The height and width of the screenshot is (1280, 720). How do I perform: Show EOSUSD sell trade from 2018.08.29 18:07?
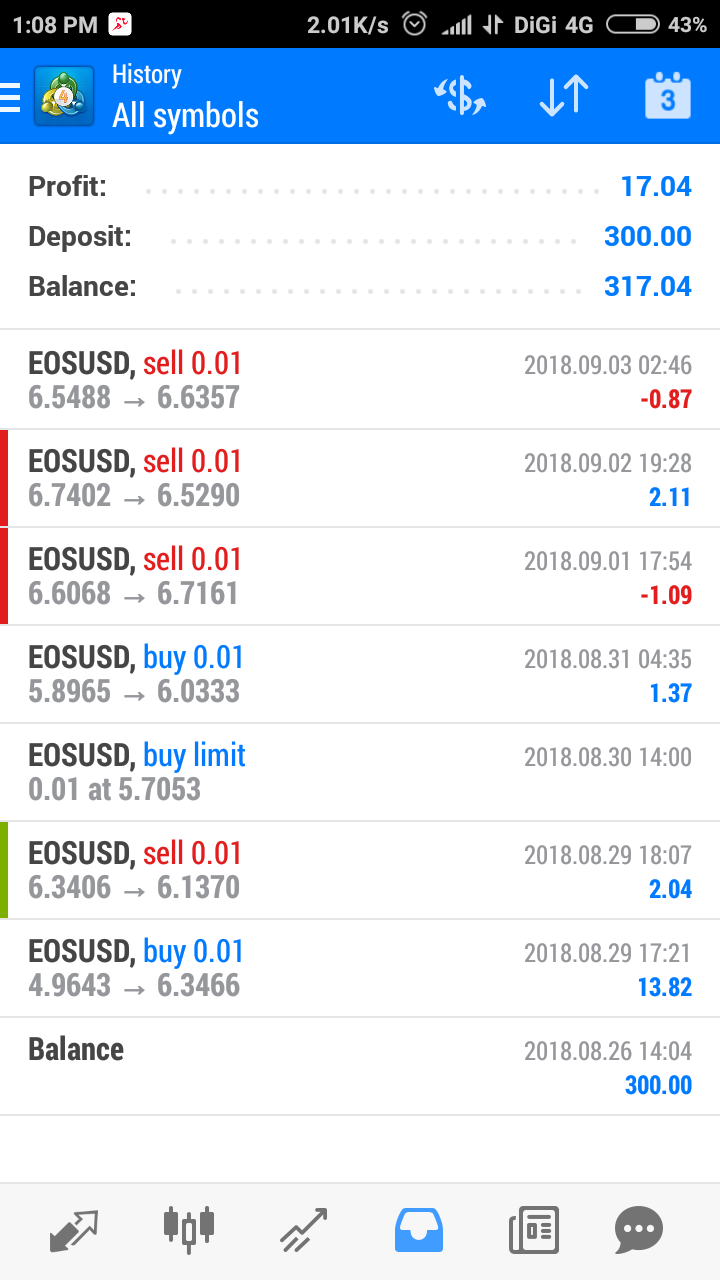click(360, 870)
